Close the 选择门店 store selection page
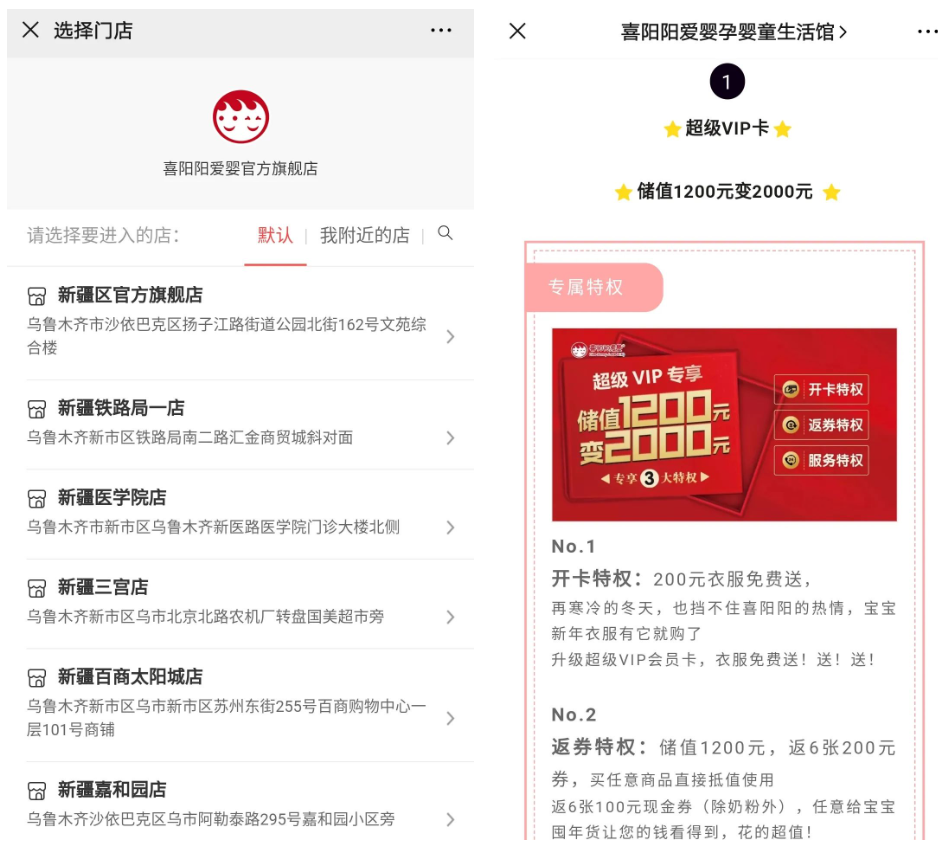The height and width of the screenshot is (855, 938). pyautogui.click(x=31, y=30)
